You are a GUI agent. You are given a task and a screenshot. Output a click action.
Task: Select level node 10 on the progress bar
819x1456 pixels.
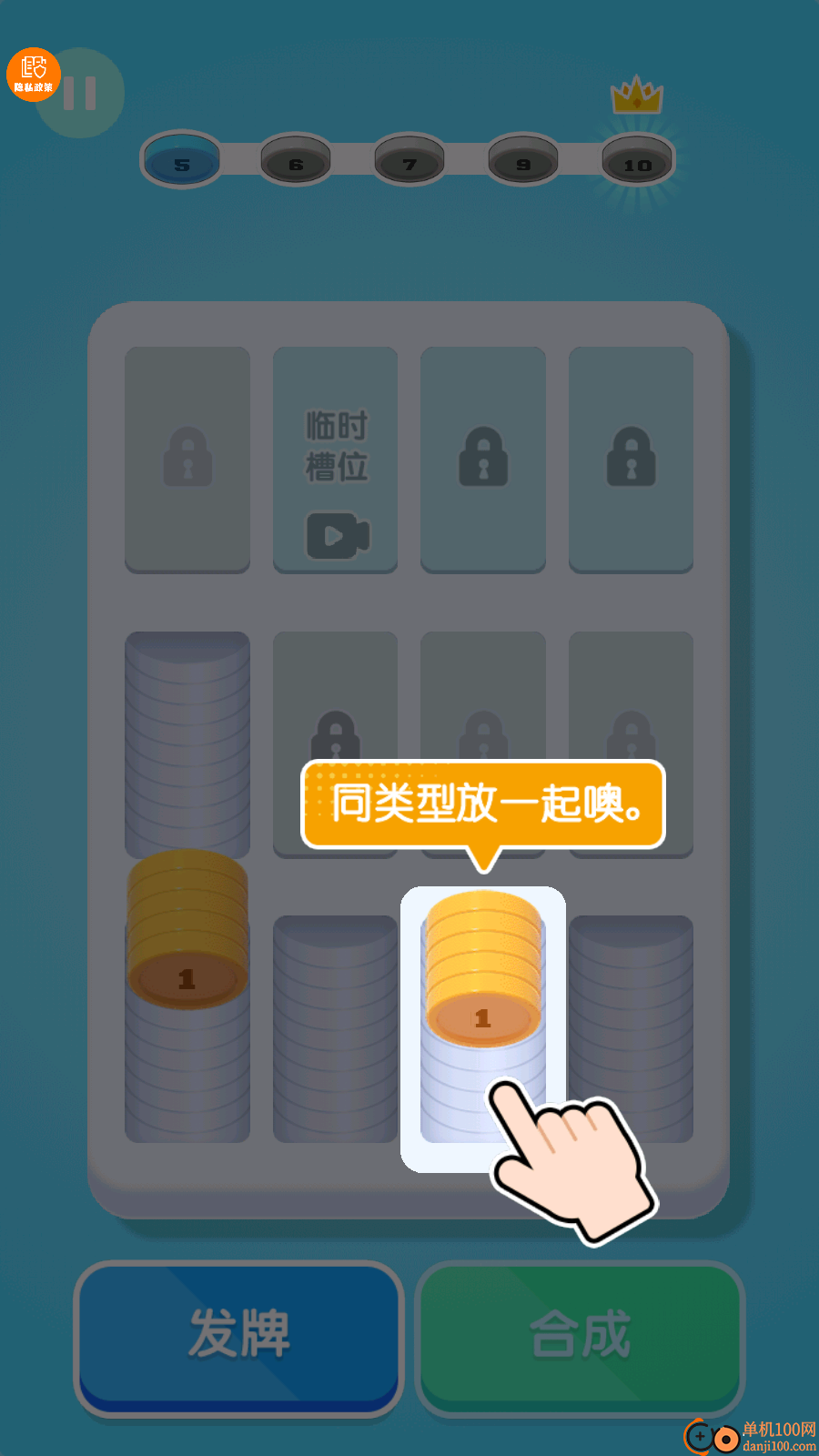(x=637, y=166)
